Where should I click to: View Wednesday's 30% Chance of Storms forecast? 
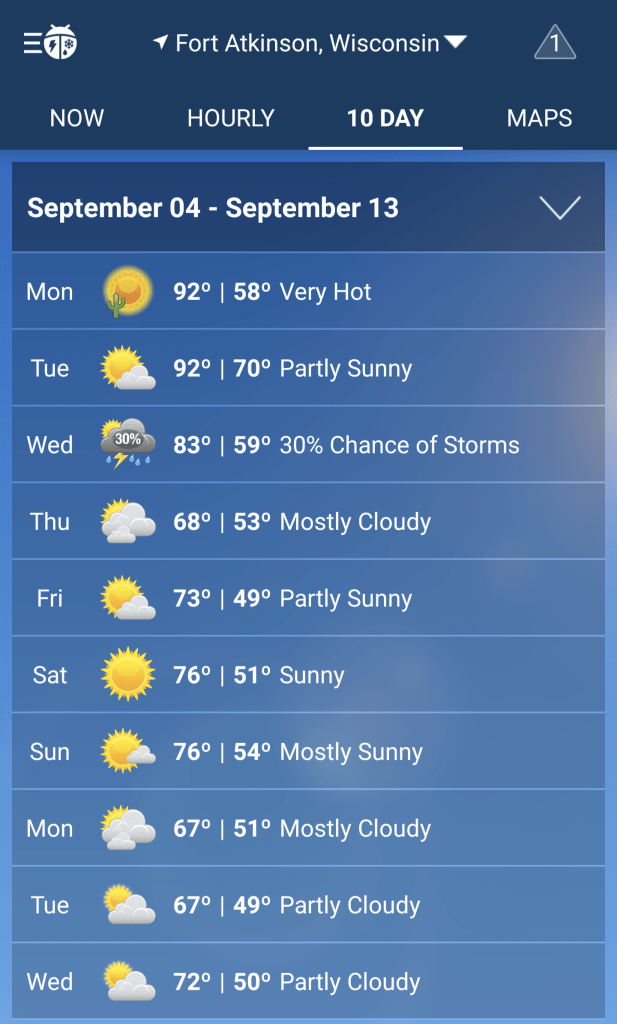pyautogui.click(x=308, y=445)
